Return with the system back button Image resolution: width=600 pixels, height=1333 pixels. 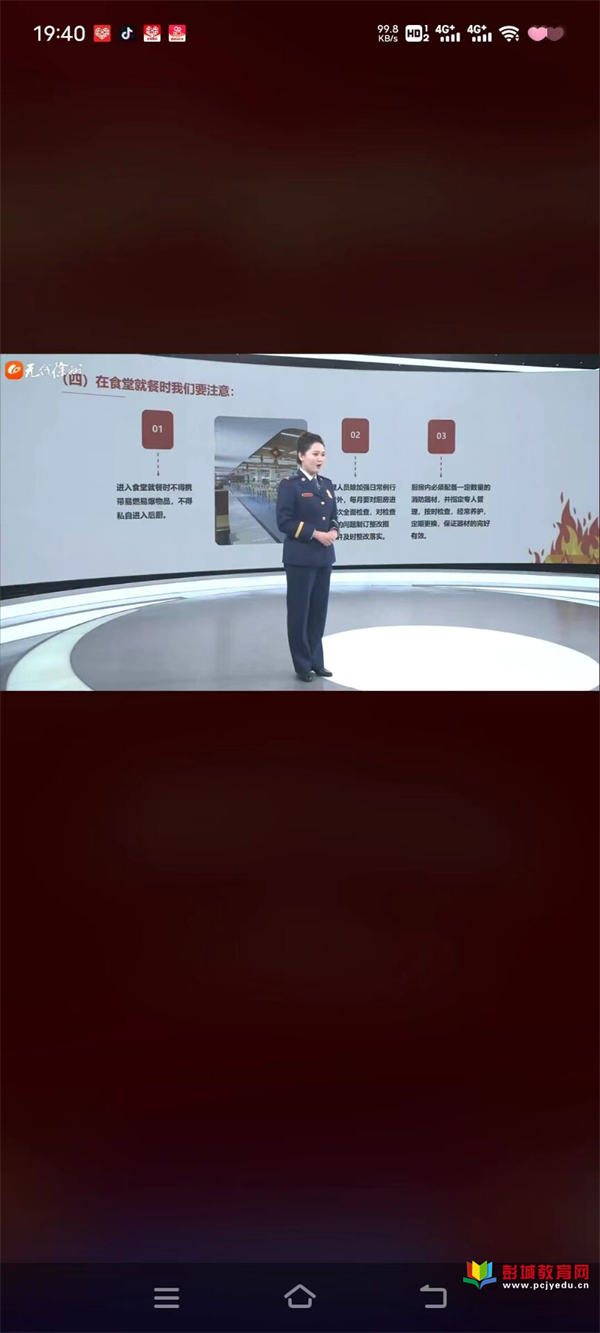pyautogui.click(x=433, y=1297)
